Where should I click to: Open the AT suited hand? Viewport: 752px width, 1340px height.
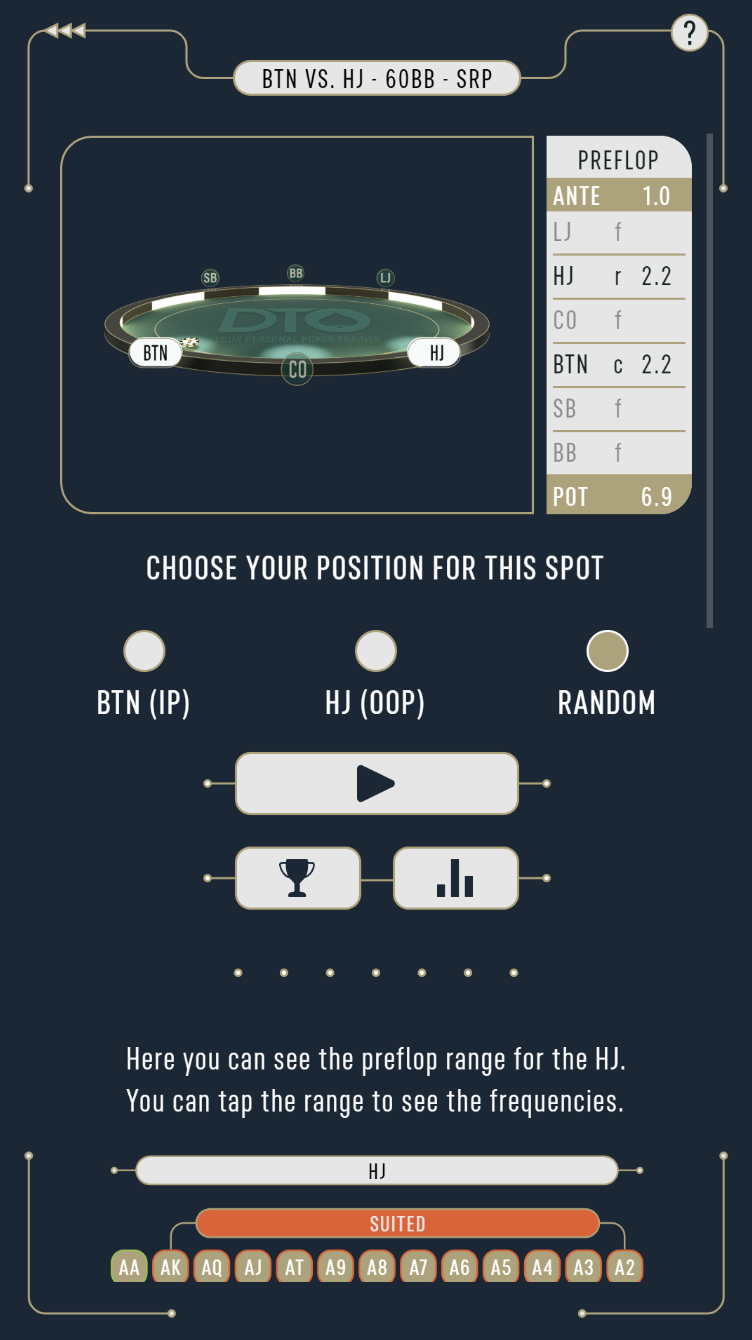pyautogui.click(x=295, y=1268)
